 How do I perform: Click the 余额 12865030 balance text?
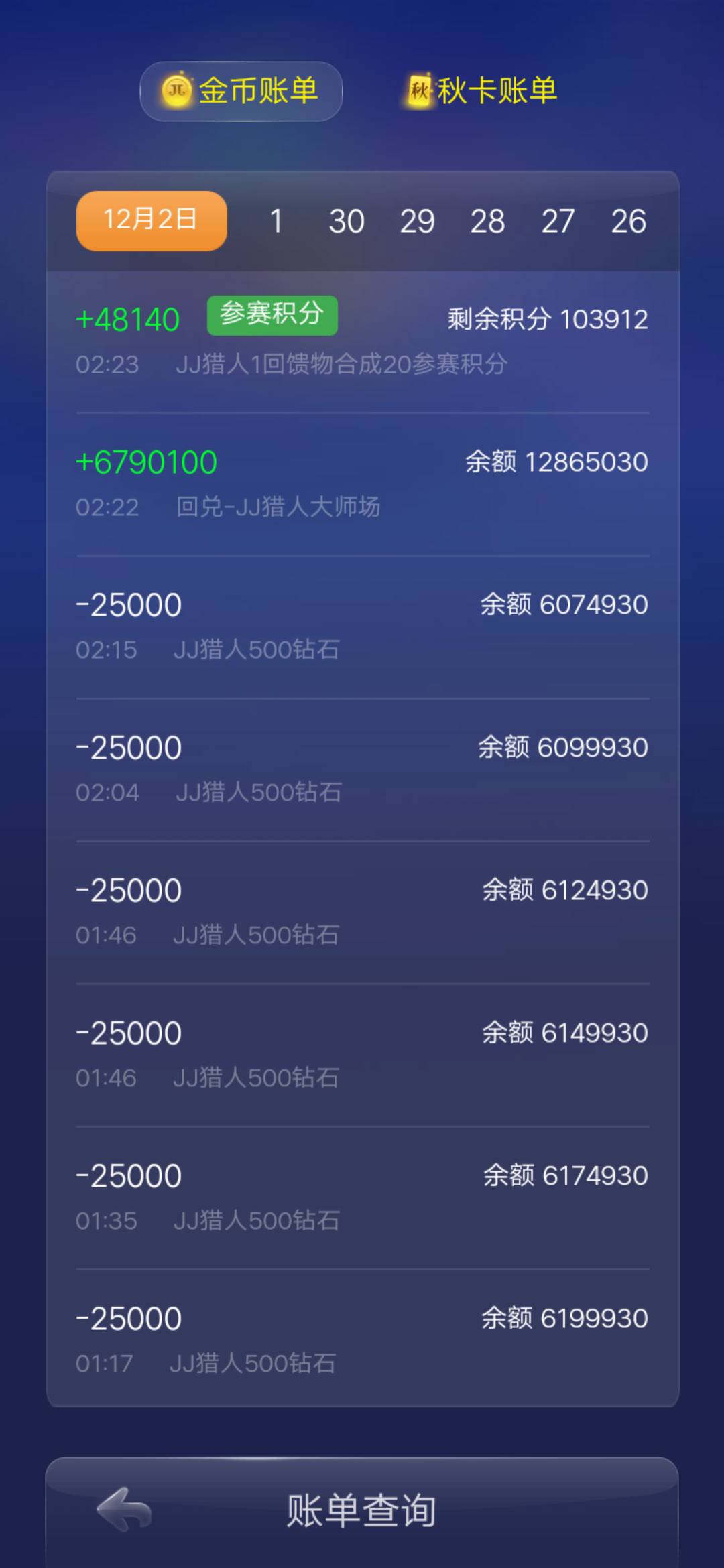(555, 461)
